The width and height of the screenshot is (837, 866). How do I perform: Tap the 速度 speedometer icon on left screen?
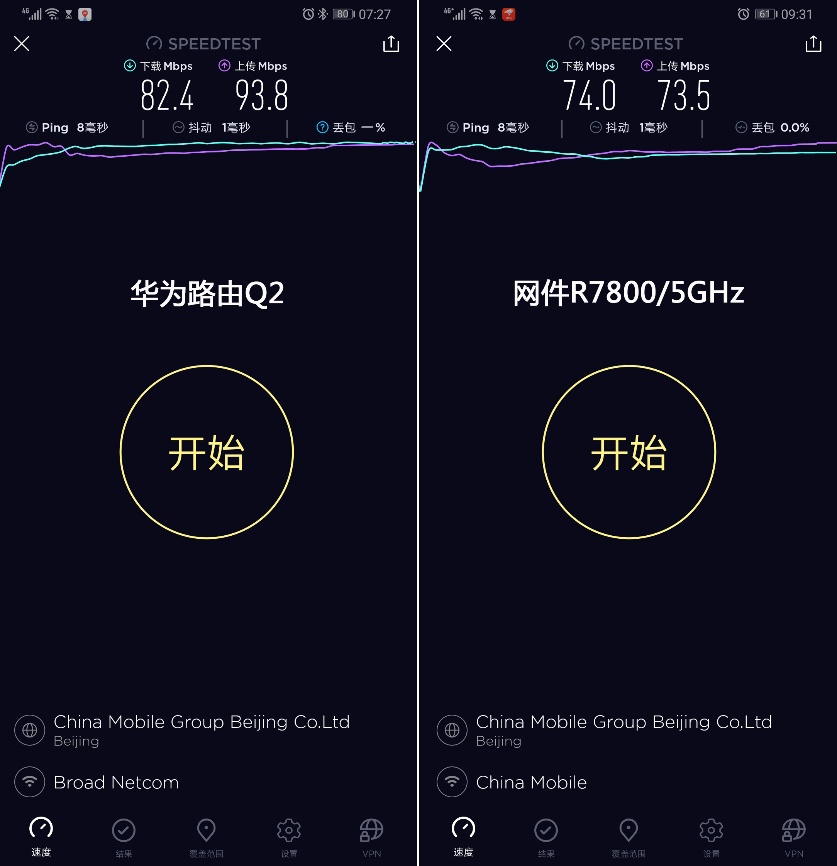coord(41,831)
